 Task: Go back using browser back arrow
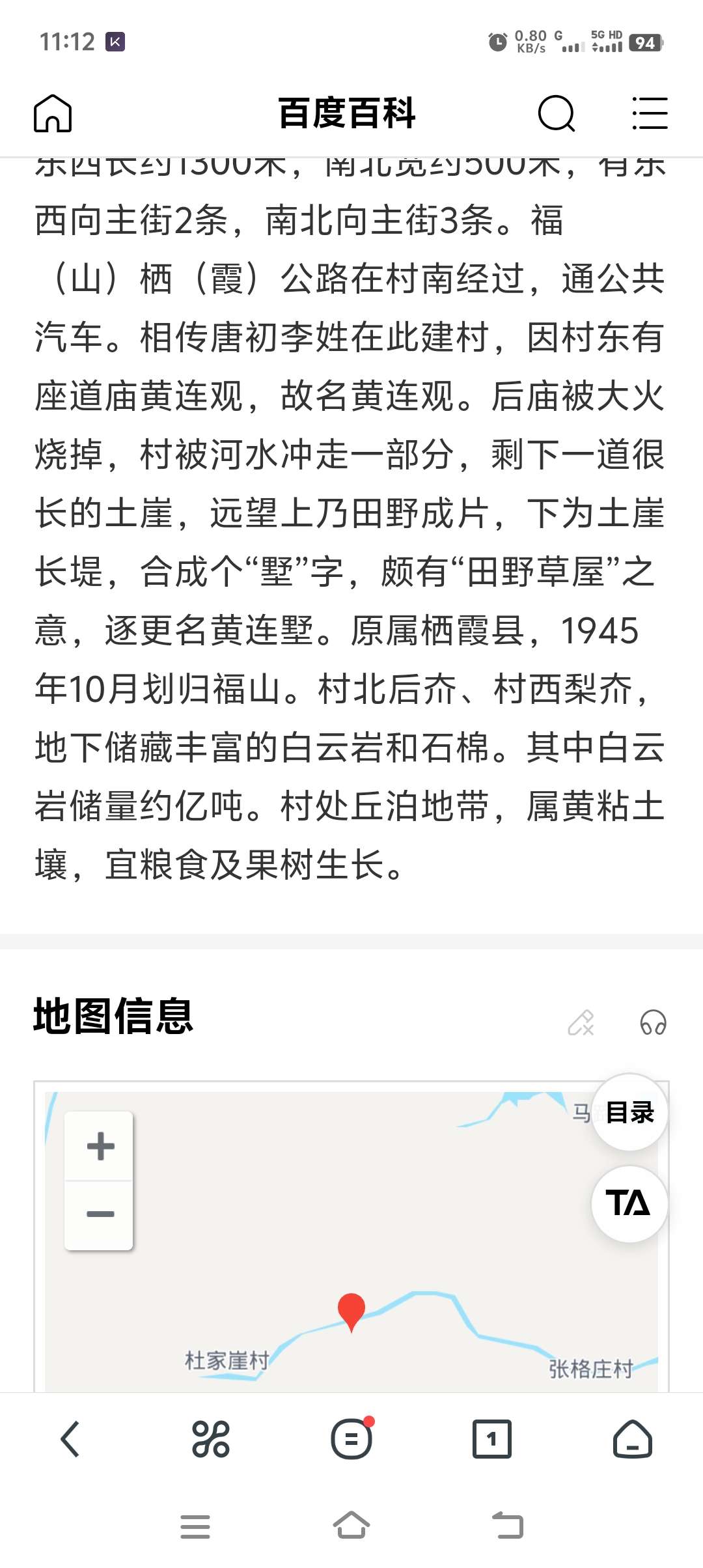tap(70, 1438)
